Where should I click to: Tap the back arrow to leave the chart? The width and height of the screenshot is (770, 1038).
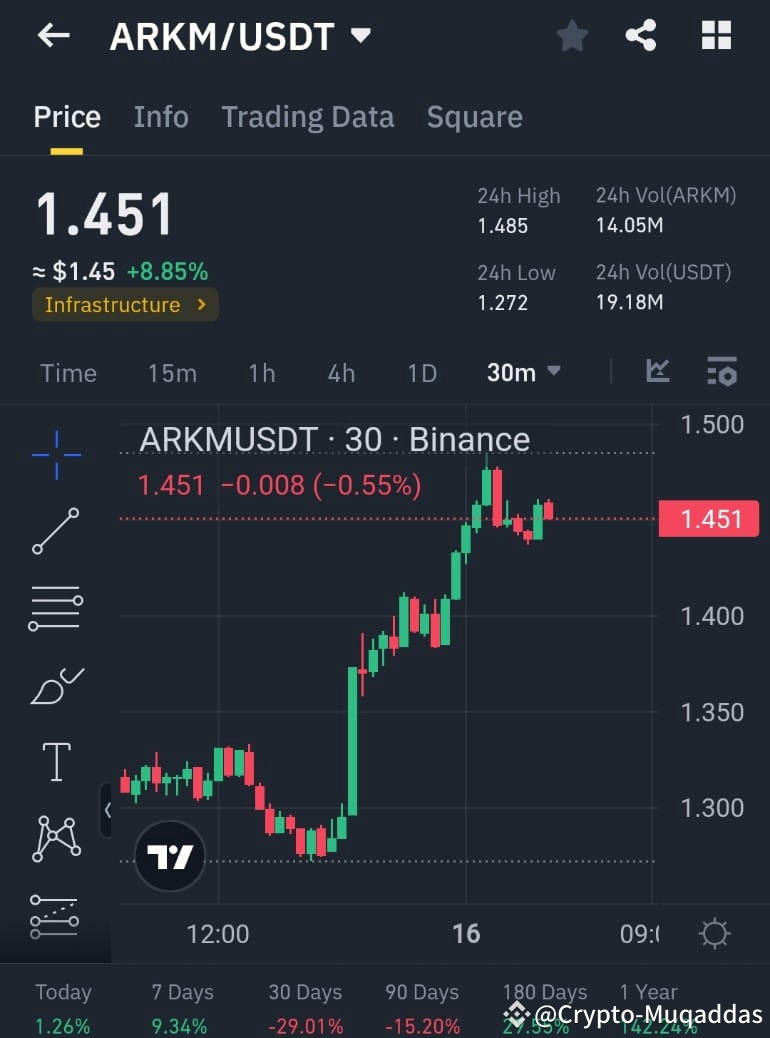[52, 35]
